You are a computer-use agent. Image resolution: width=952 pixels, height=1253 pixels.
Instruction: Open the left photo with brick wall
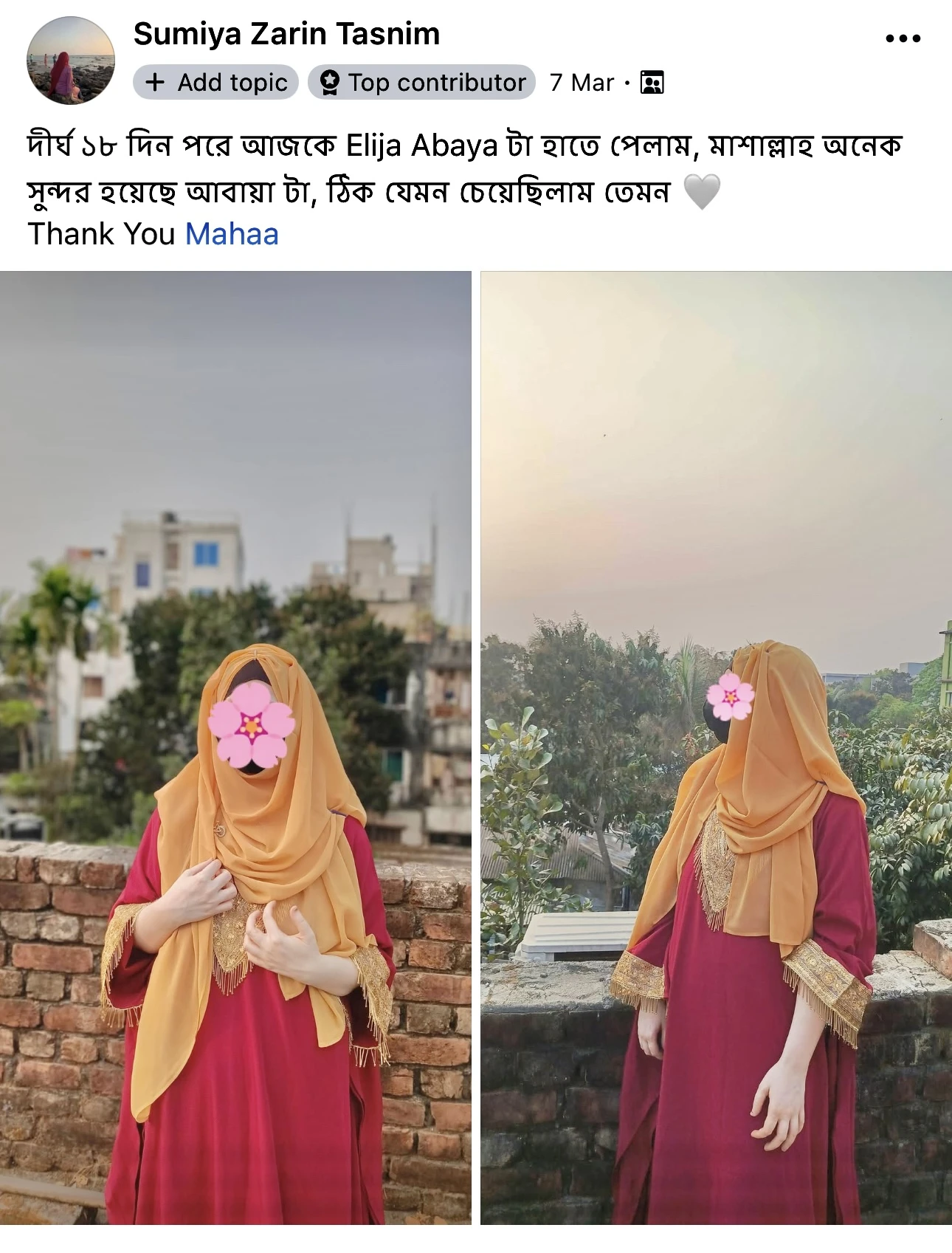tap(235, 747)
